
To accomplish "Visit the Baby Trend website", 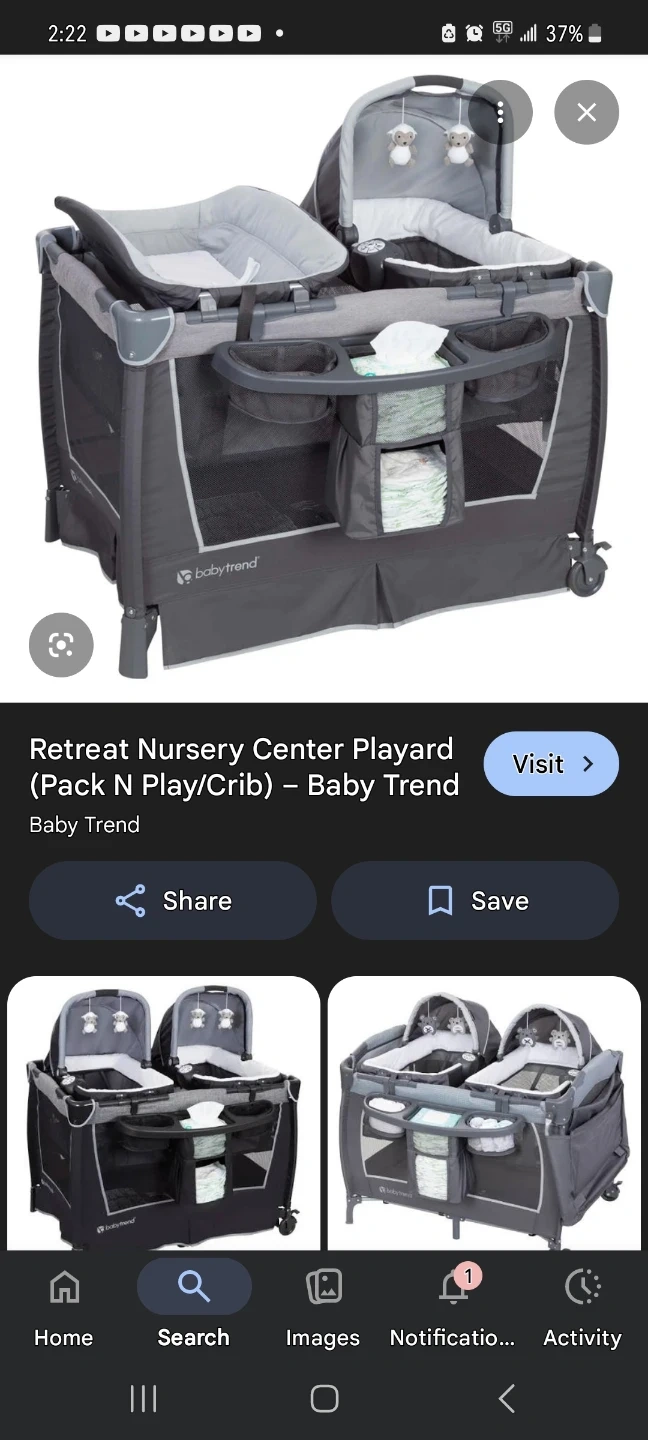I will pyautogui.click(x=551, y=764).
